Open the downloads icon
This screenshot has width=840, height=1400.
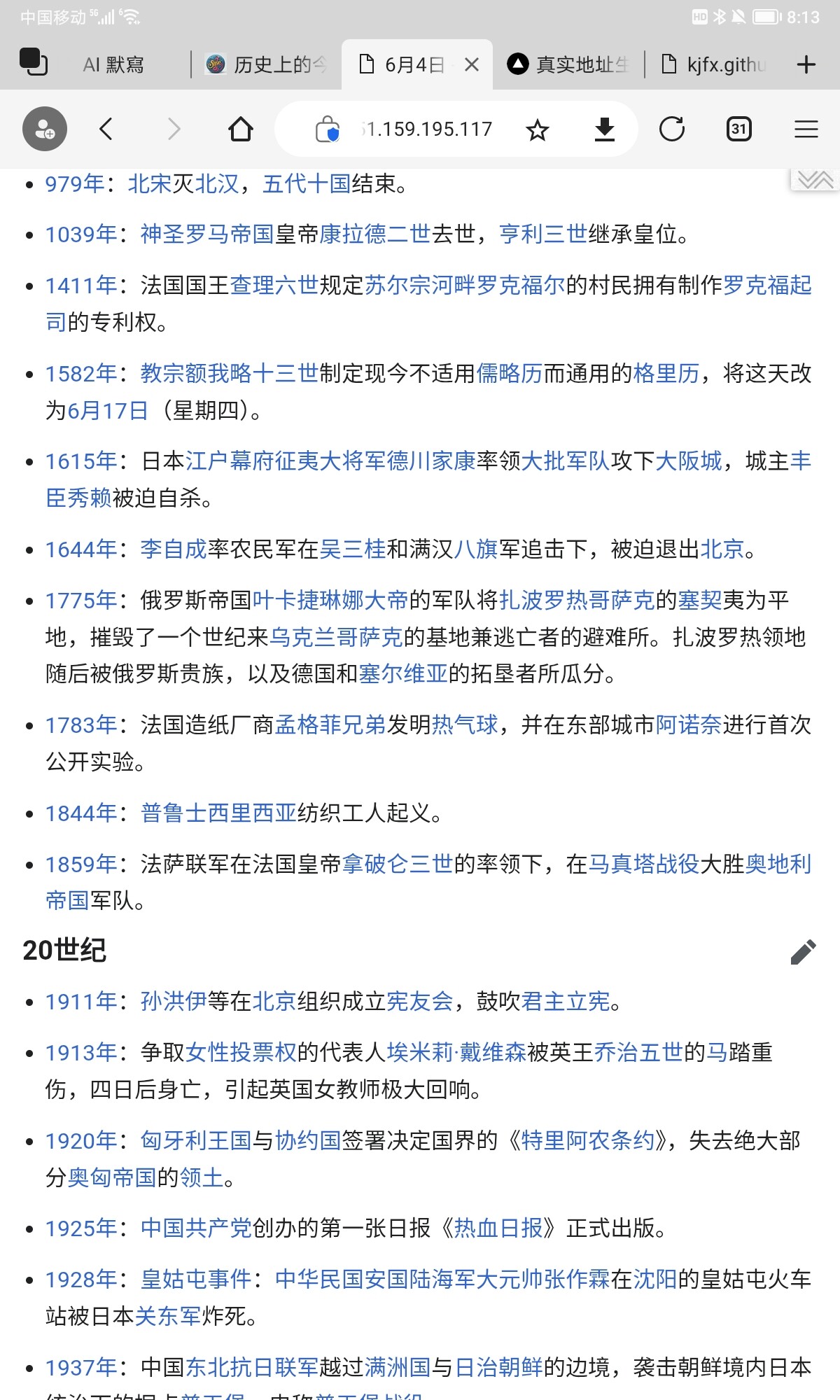tap(604, 129)
